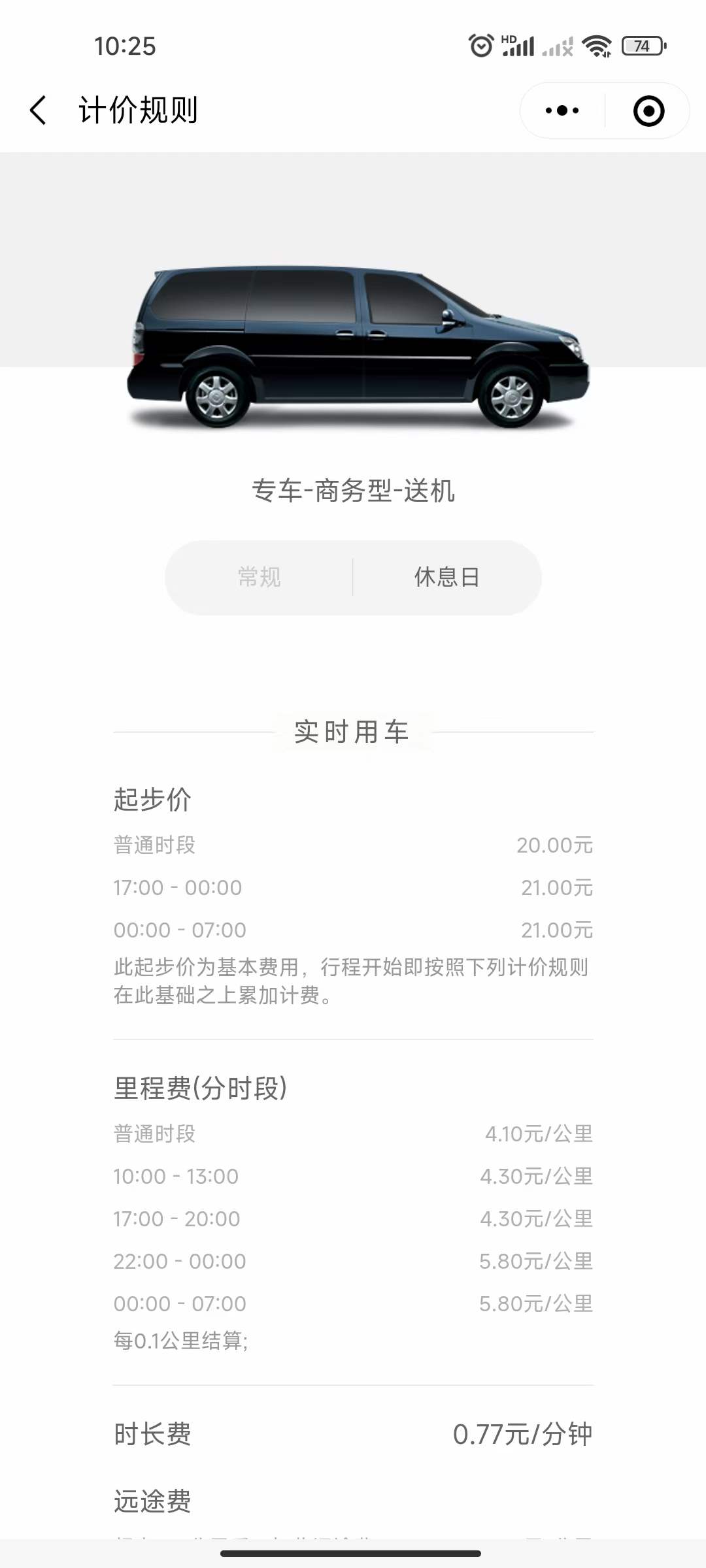
Task: Tap the 起步价 section title
Action: 152,798
